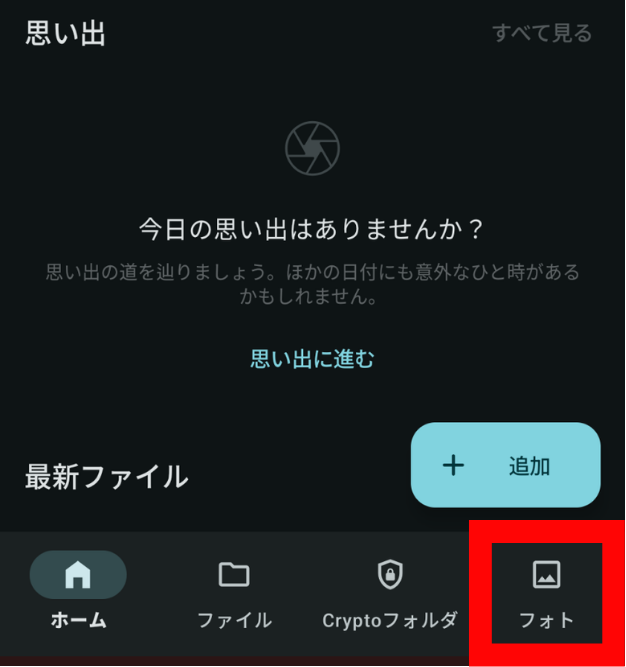626x667 pixels.
Task: Open the 思い出に進む link
Action: pyautogui.click(x=312, y=359)
